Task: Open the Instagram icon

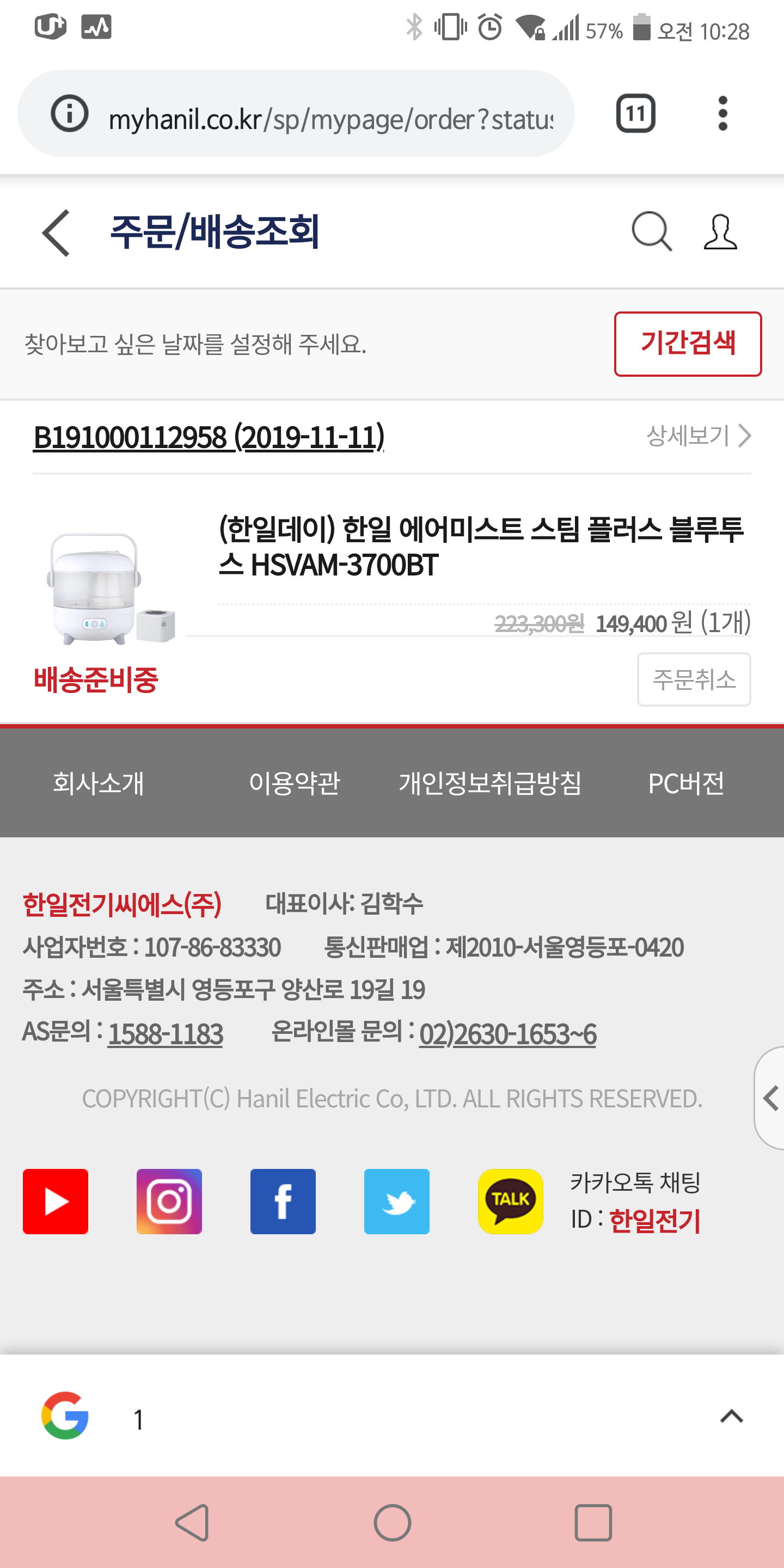Action: (x=169, y=1202)
